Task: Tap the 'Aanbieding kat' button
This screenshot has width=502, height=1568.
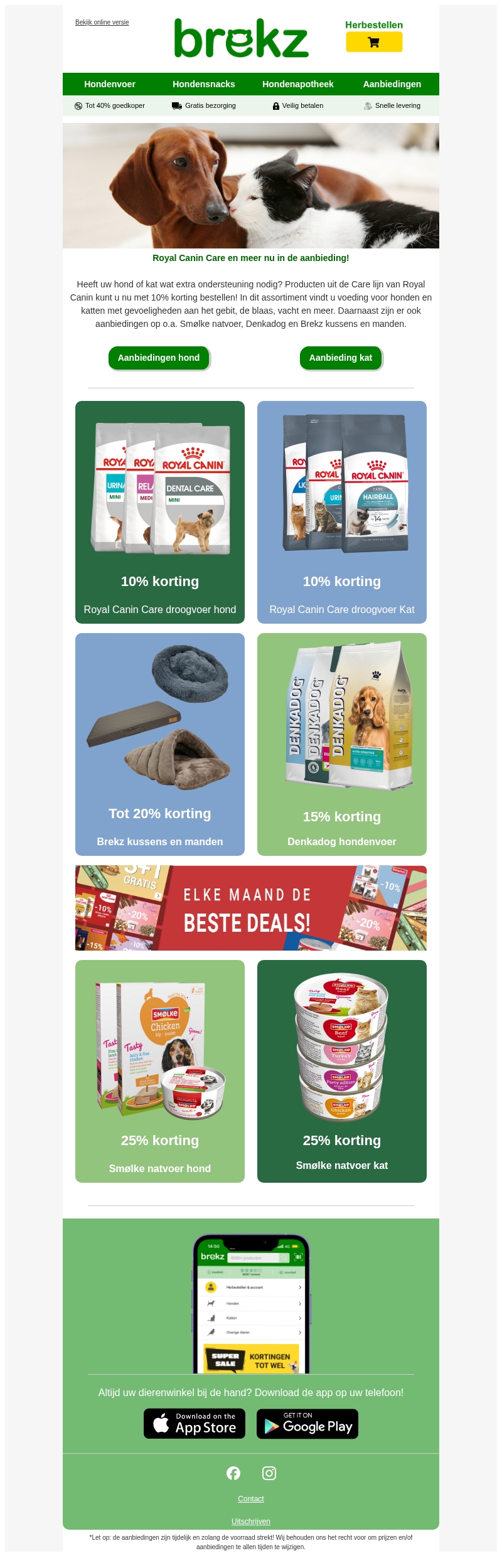Action: pos(341,358)
